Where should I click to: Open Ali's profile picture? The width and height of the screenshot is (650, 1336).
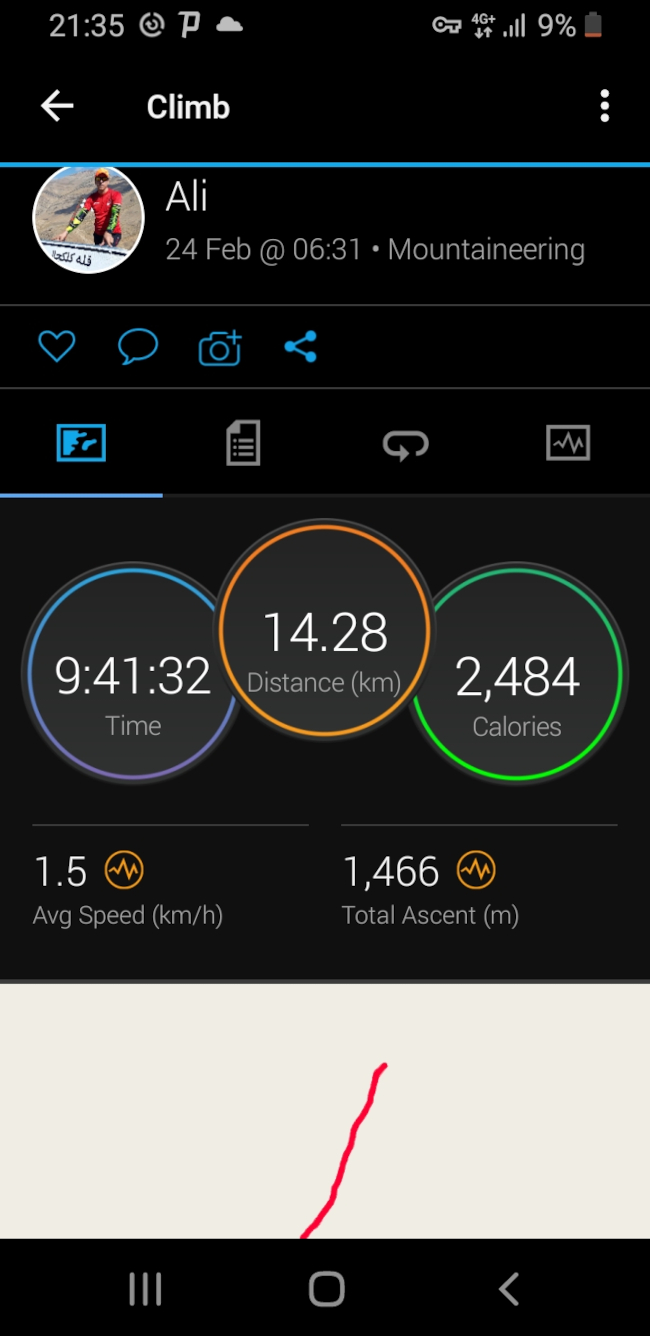[x=88, y=220]
